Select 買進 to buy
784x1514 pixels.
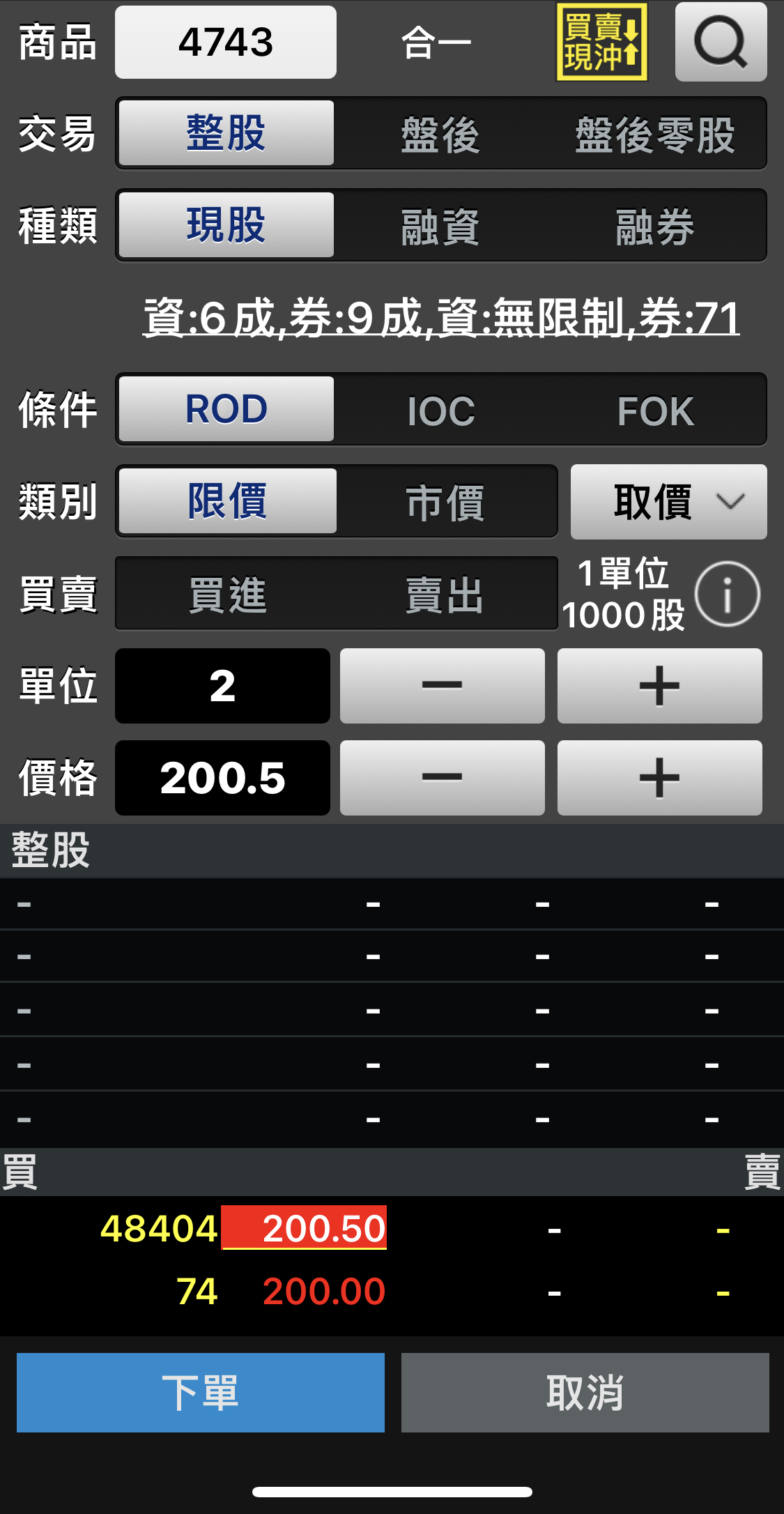[227, 594]
